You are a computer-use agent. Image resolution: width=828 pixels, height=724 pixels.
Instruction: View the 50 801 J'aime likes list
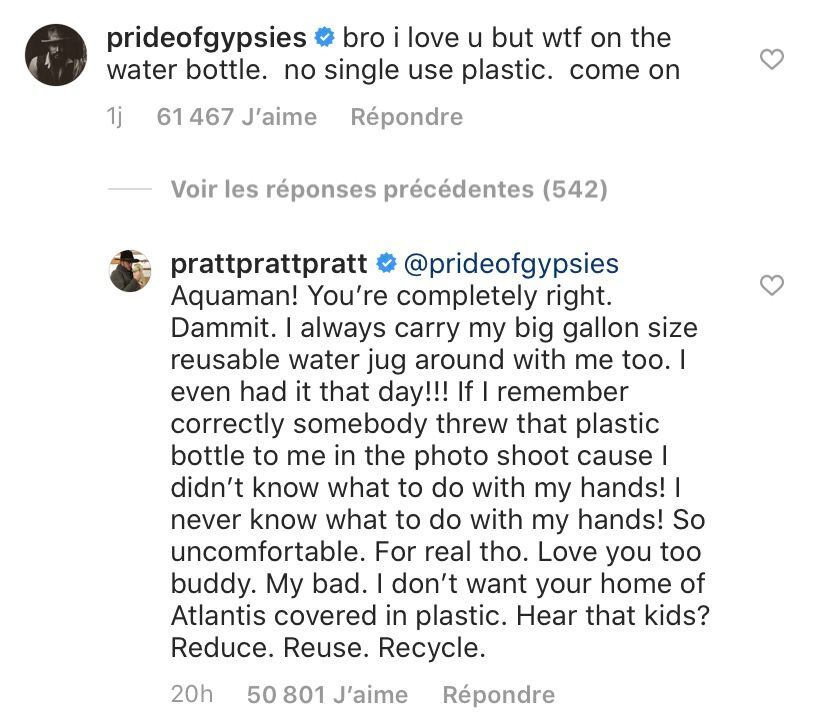click(x=327, y=694)
